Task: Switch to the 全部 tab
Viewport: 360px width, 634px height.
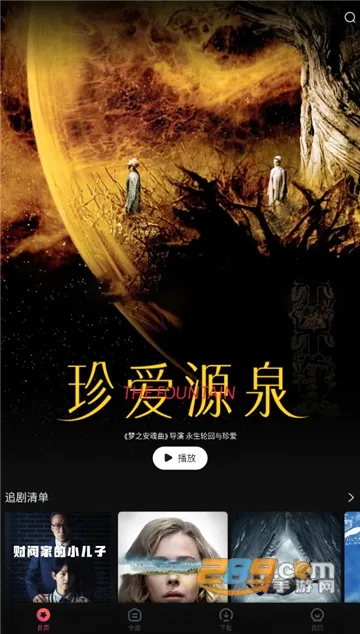Action: click(x=134, y=619)
